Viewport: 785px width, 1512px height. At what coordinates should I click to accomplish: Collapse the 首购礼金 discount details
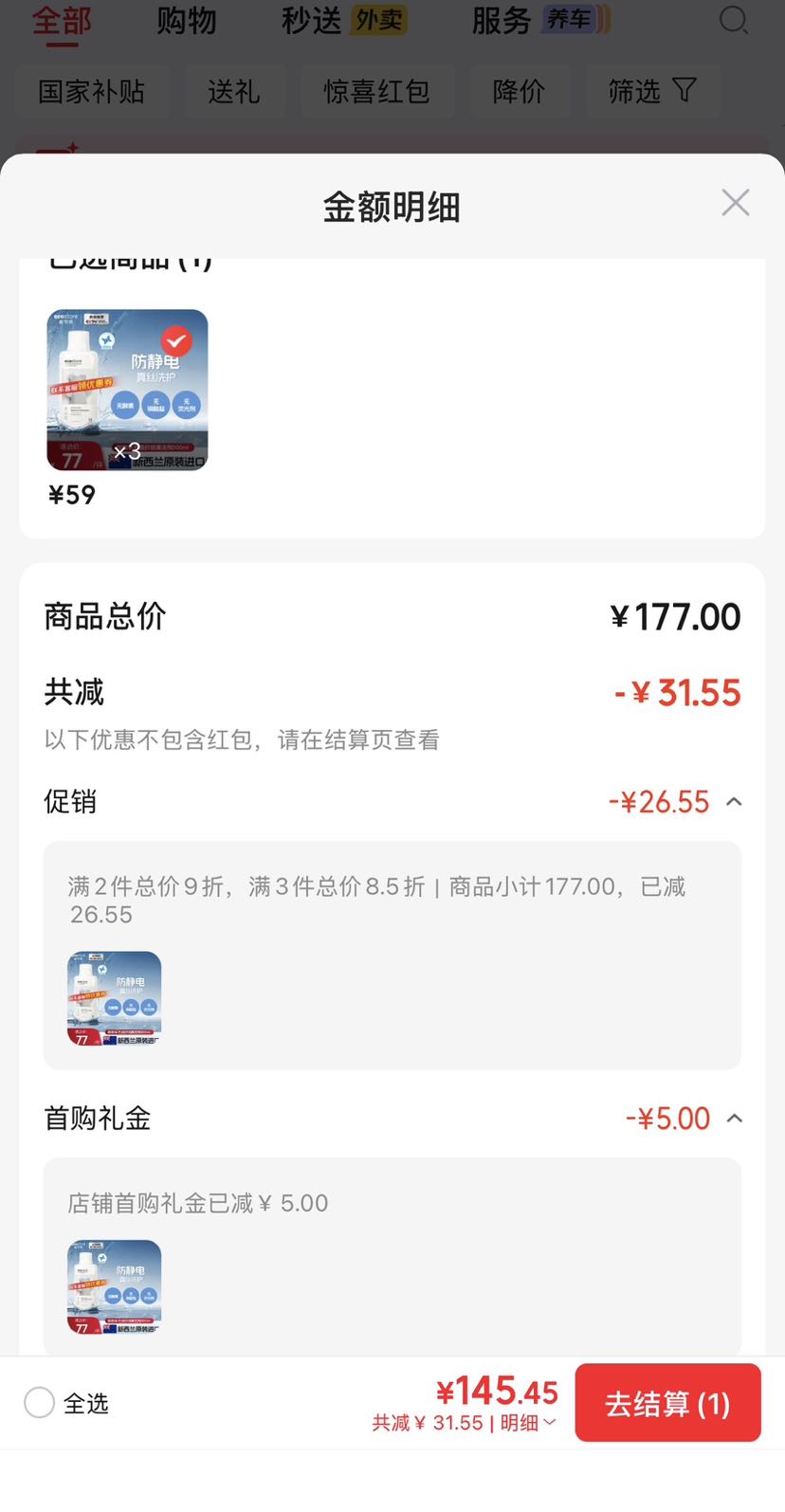(734, 1119)
